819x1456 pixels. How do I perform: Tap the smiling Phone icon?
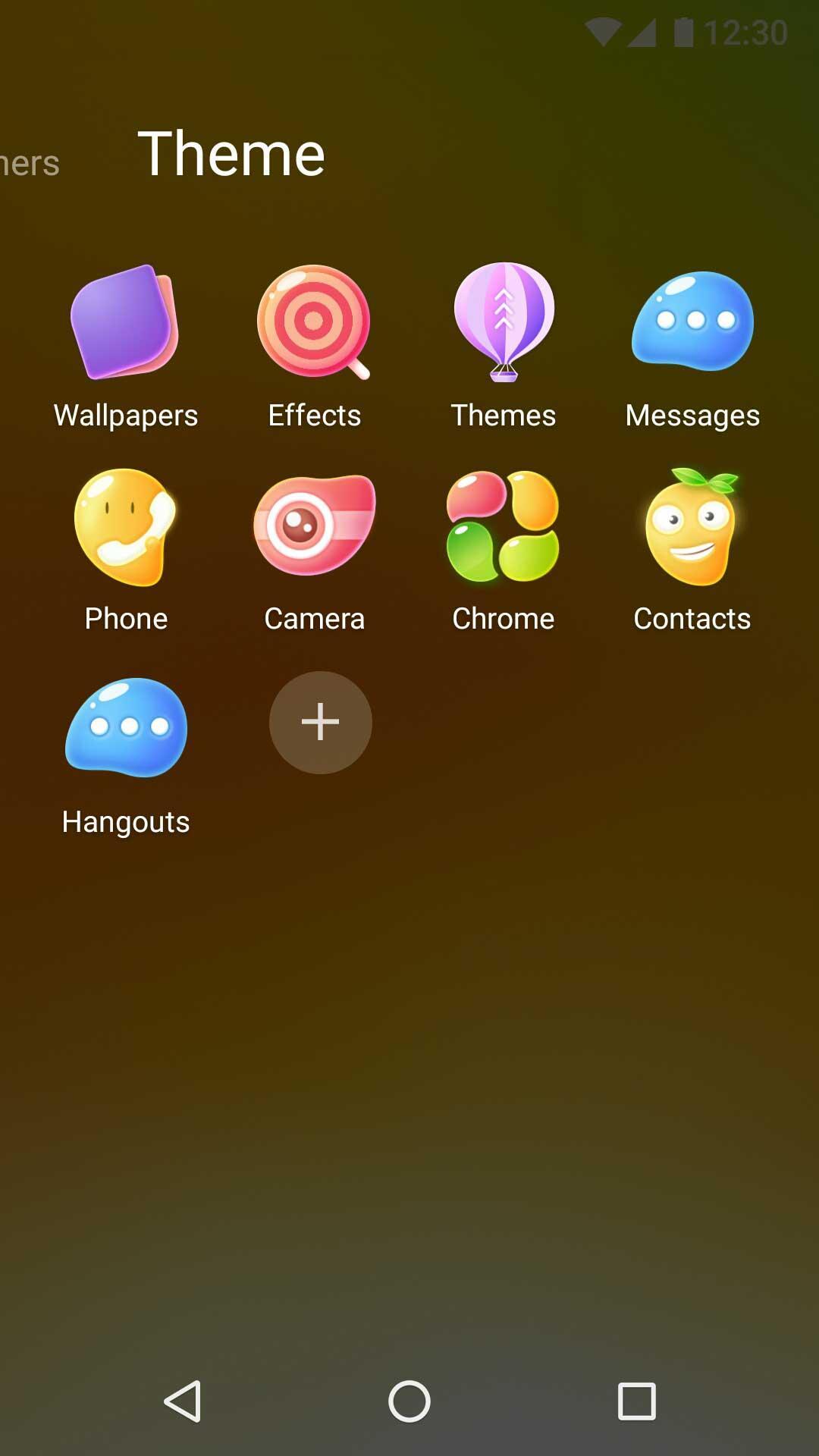coord(125,527)
